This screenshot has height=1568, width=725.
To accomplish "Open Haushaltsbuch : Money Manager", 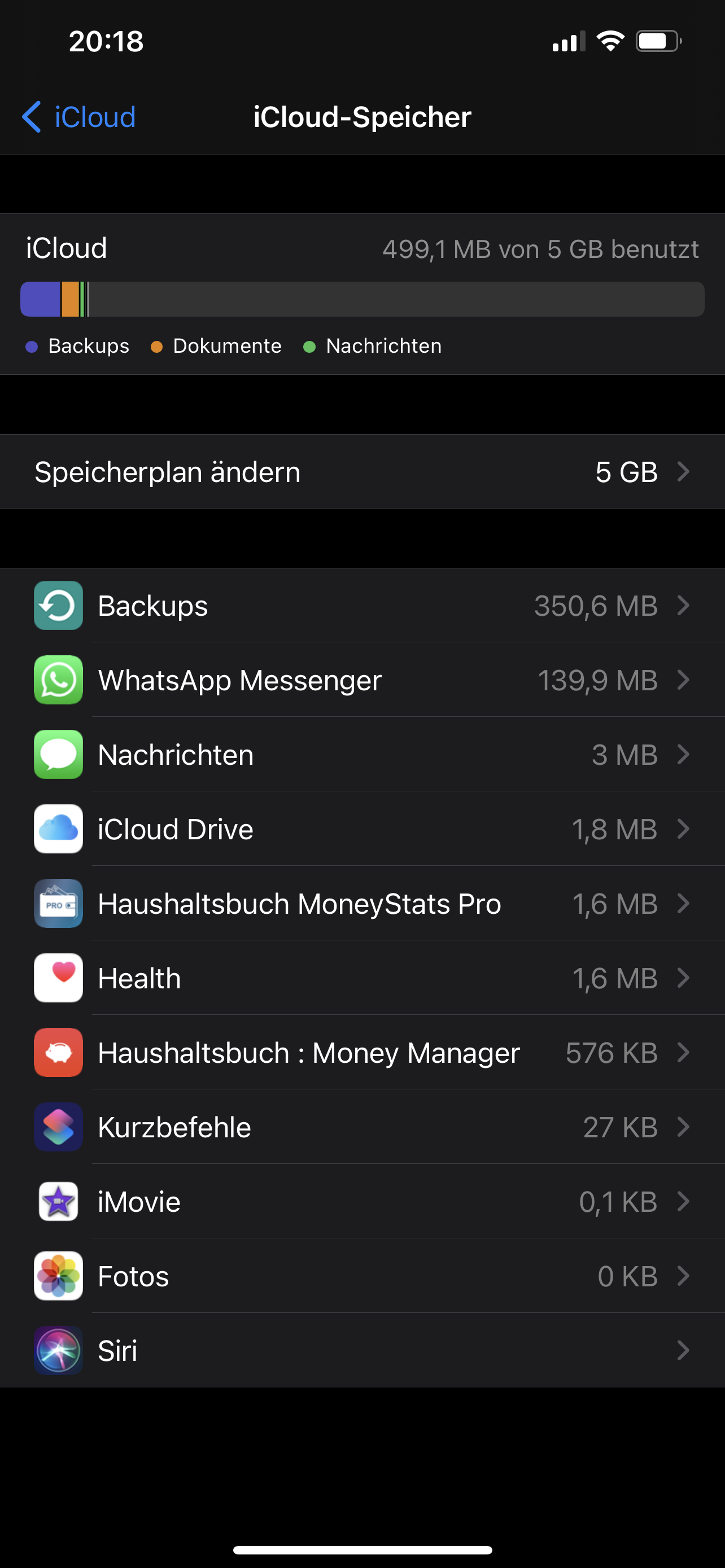I will coord(362,1053).
